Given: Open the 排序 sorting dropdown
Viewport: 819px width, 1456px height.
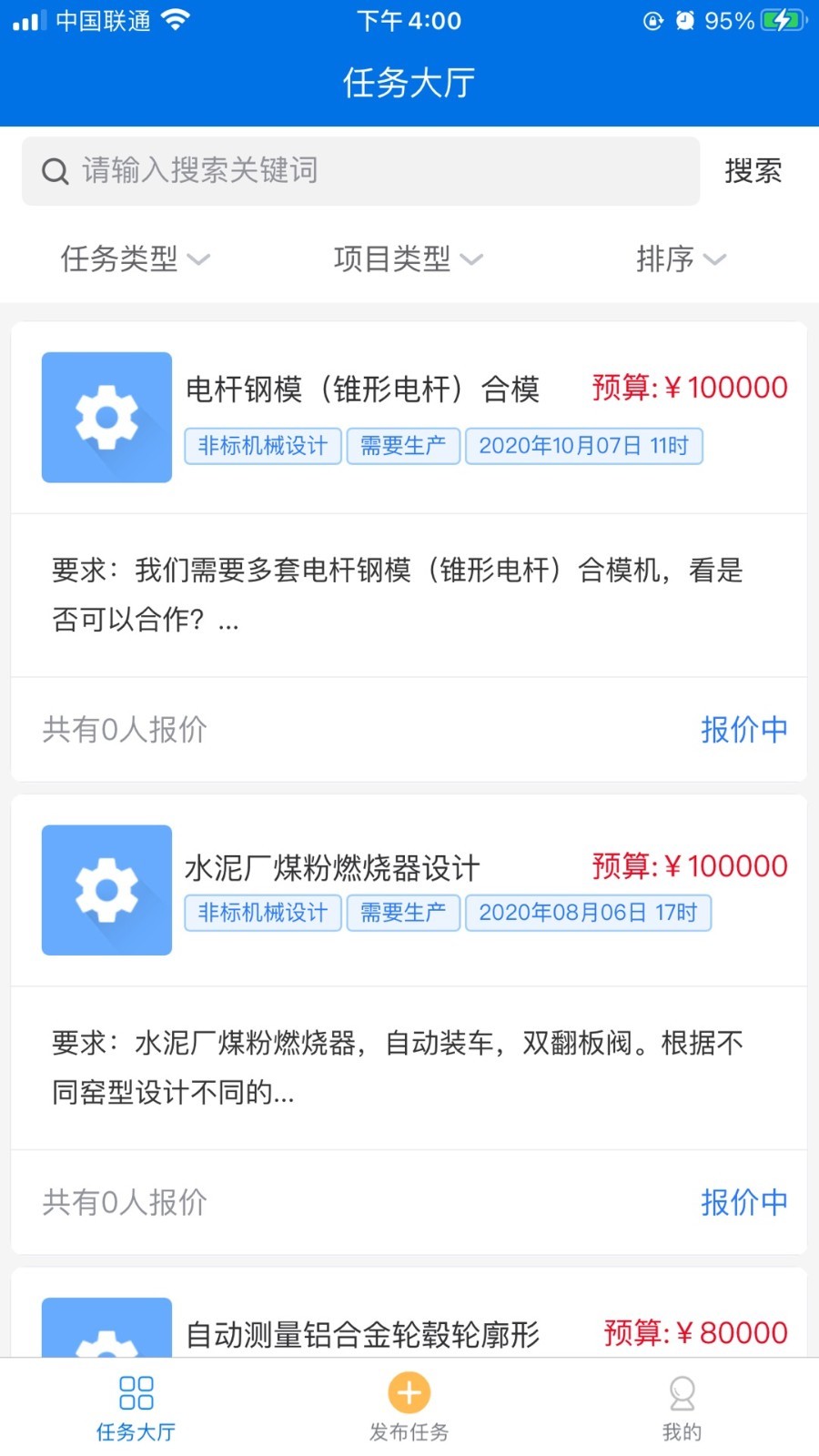Looking at the screenshot, I should [681, 259].
